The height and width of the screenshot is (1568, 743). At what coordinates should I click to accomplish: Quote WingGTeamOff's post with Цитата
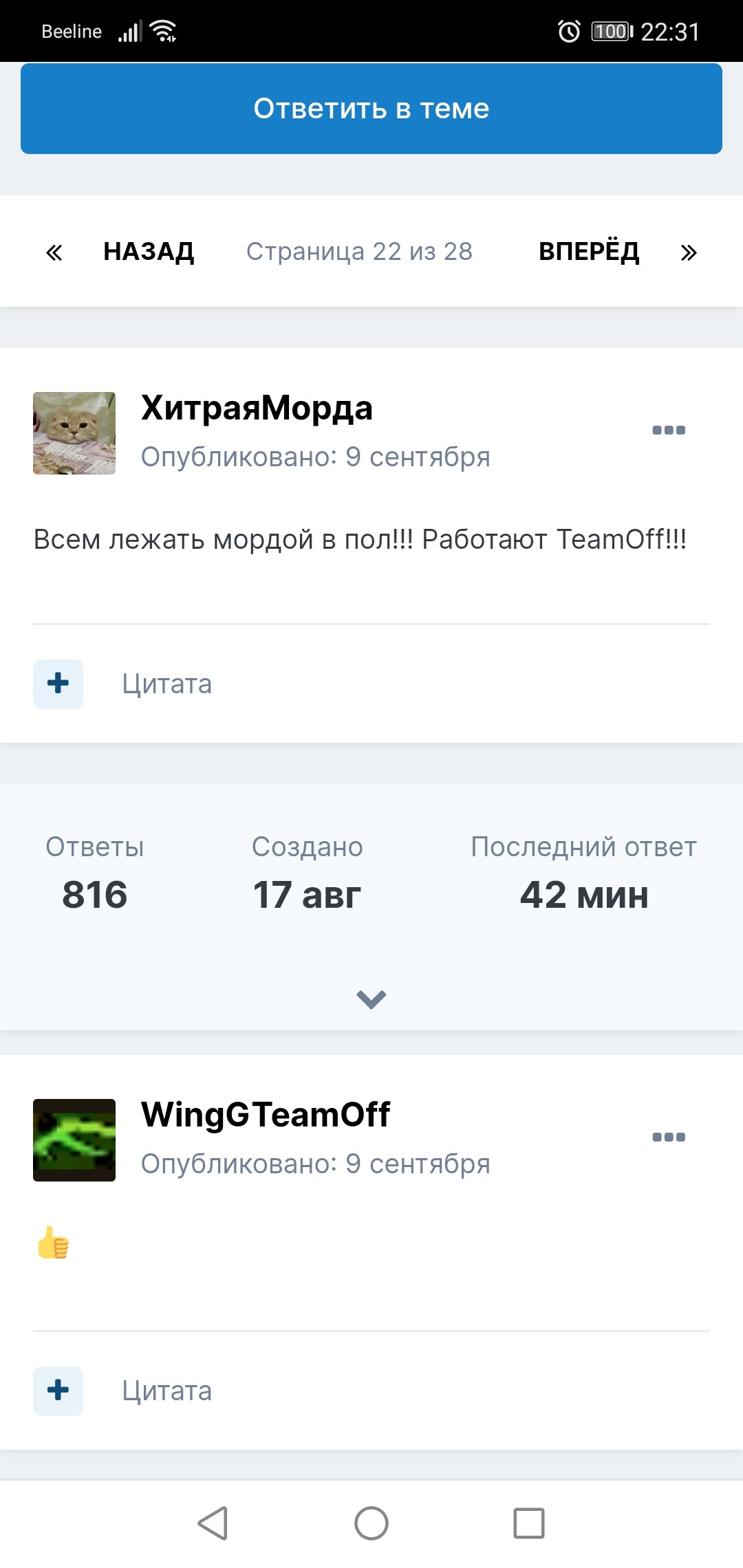point(167,1391)
